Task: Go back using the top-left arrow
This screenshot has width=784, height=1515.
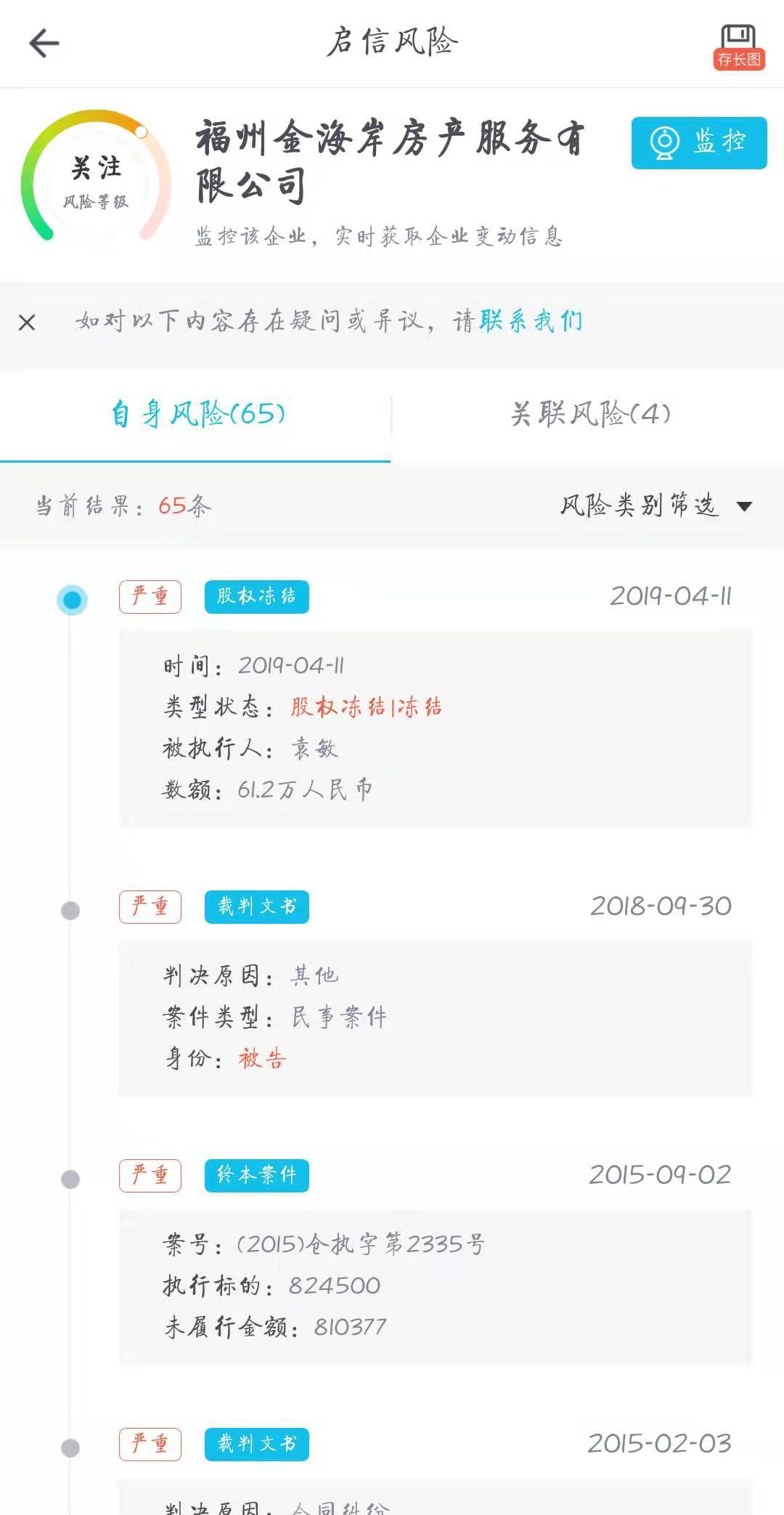Action: pyautogui.click(x=44, y=44)
